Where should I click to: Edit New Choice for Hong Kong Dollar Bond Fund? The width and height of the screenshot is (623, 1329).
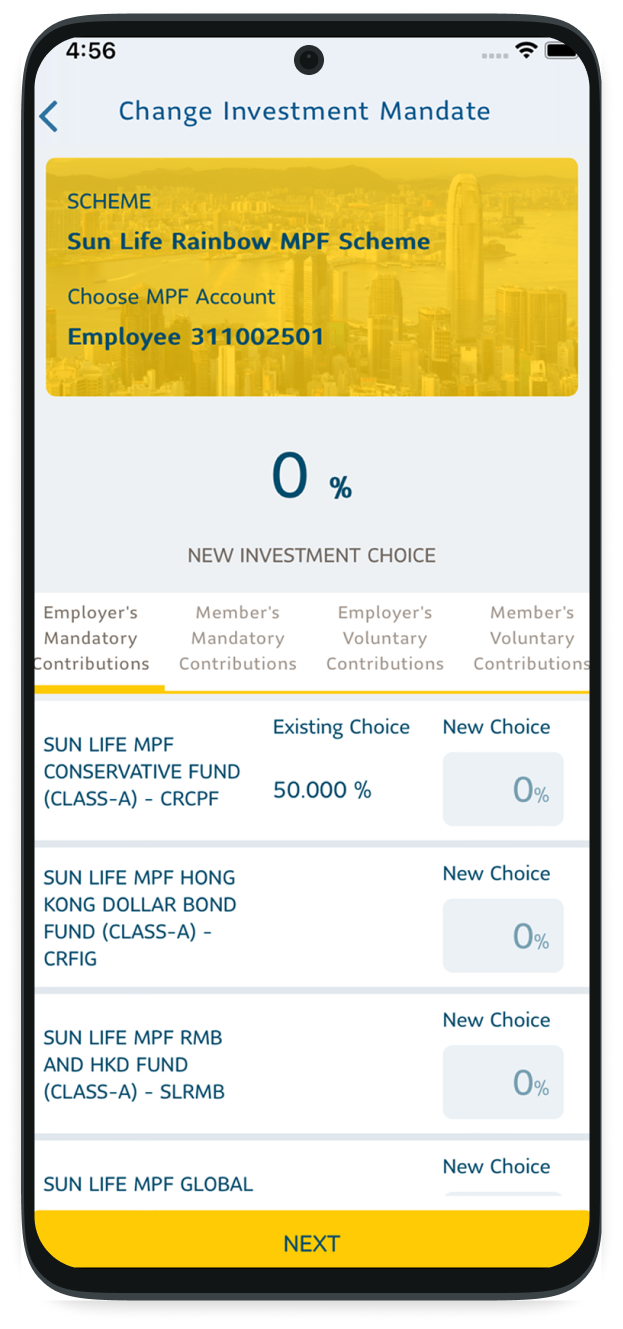pos(503,935)
